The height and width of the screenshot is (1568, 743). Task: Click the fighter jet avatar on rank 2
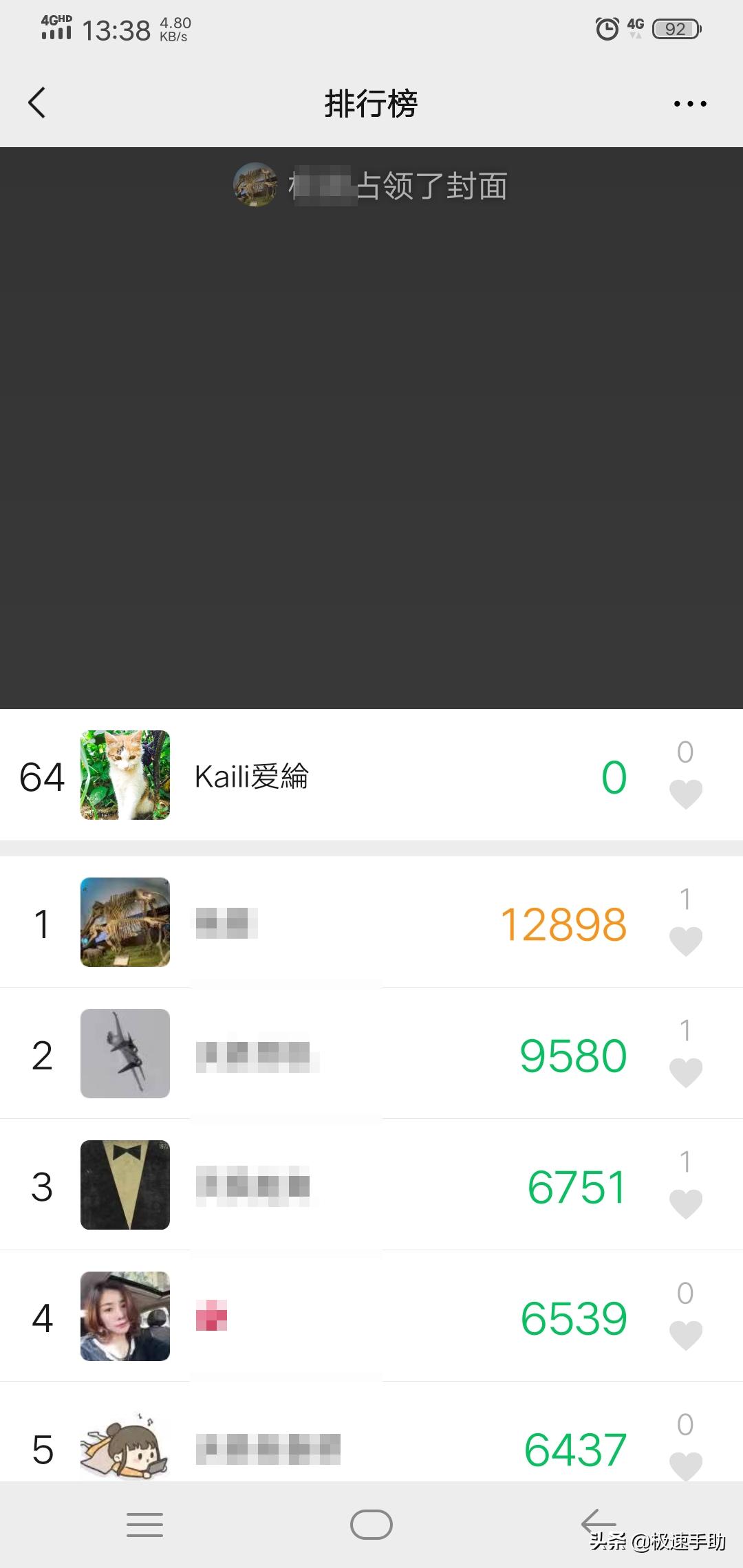tap(125, 1054)
